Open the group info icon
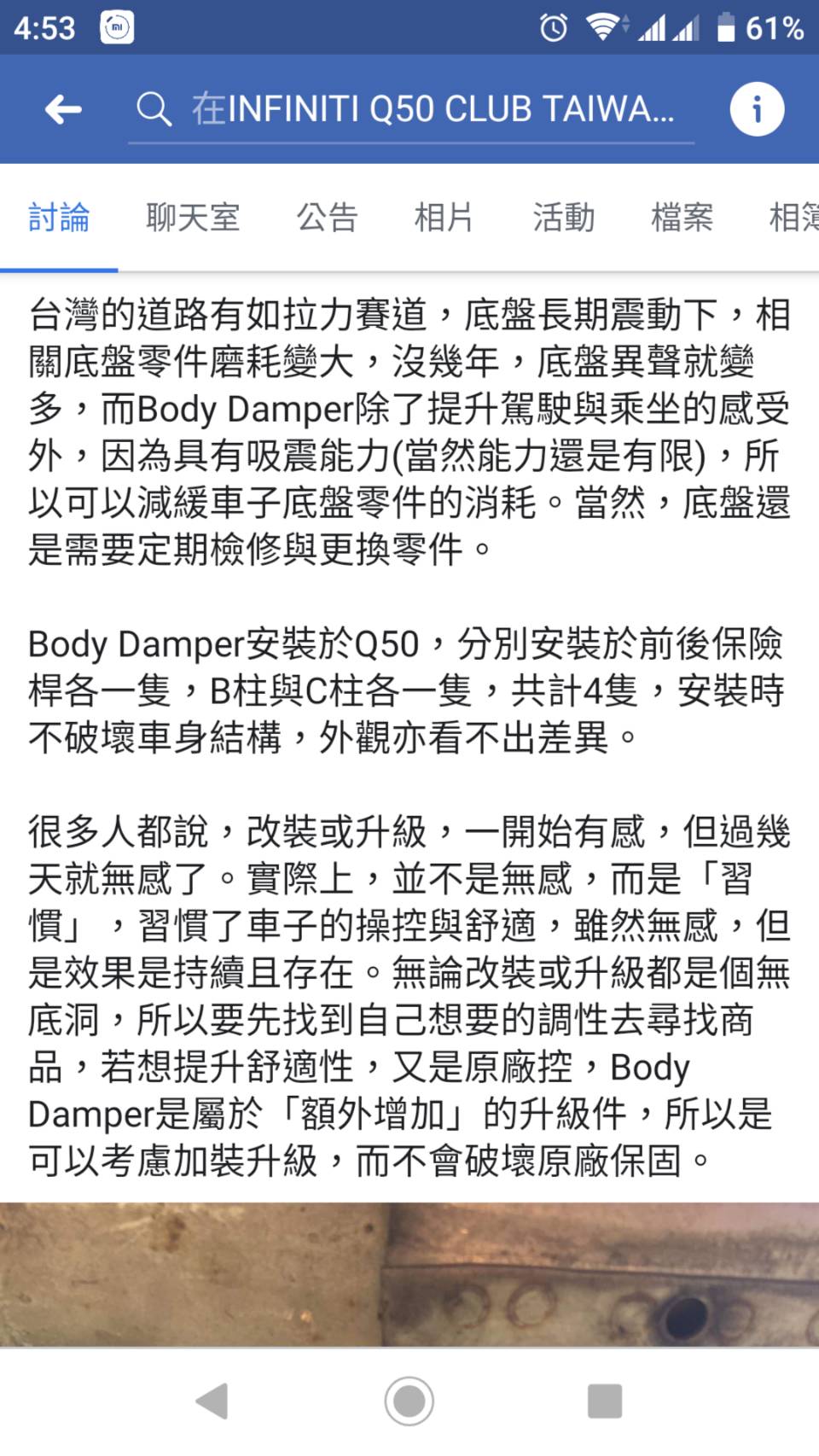Viewport: 819px width, 1456px height. (756, 109)
